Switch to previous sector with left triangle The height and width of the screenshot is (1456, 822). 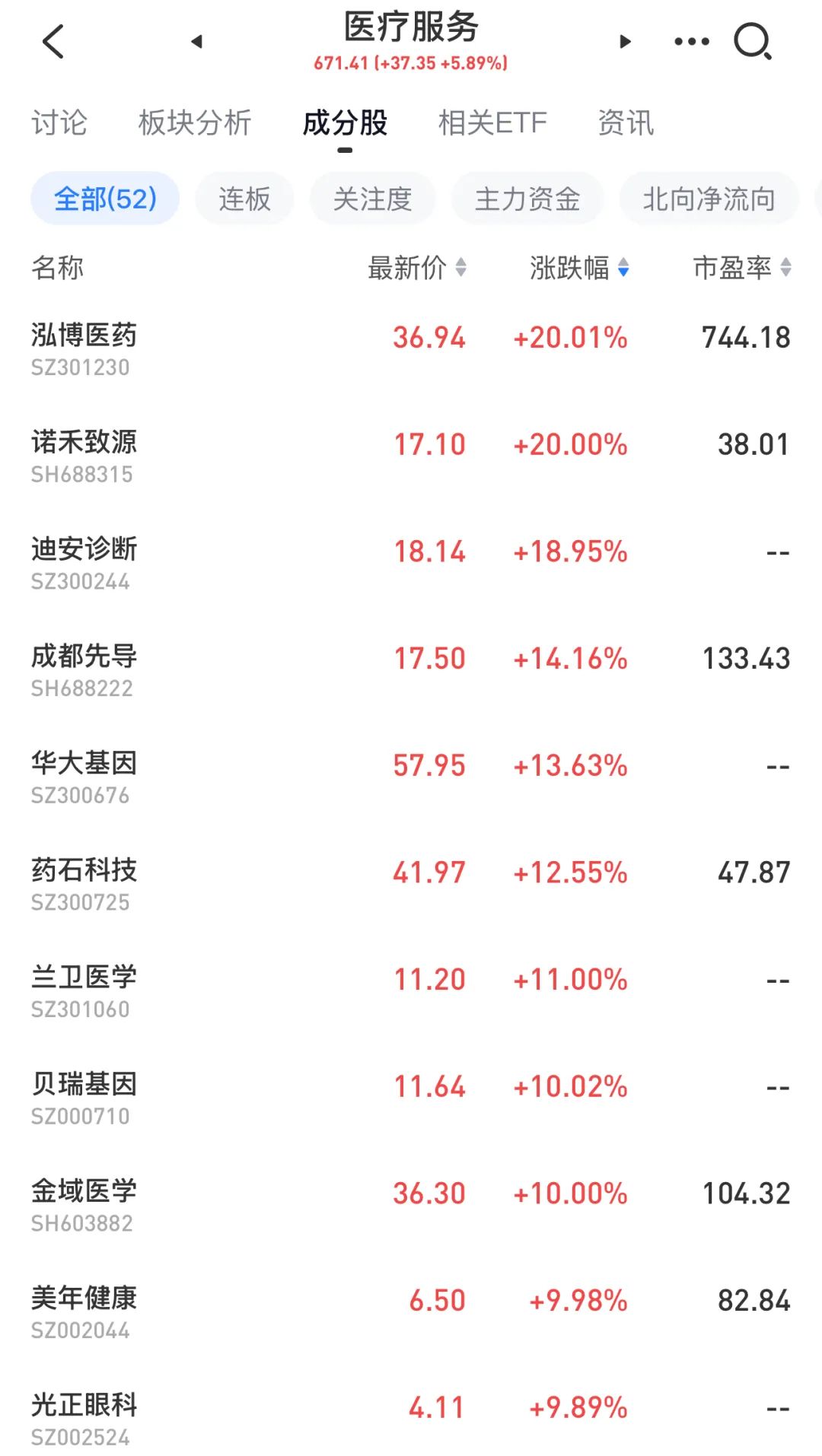point(197,41)
